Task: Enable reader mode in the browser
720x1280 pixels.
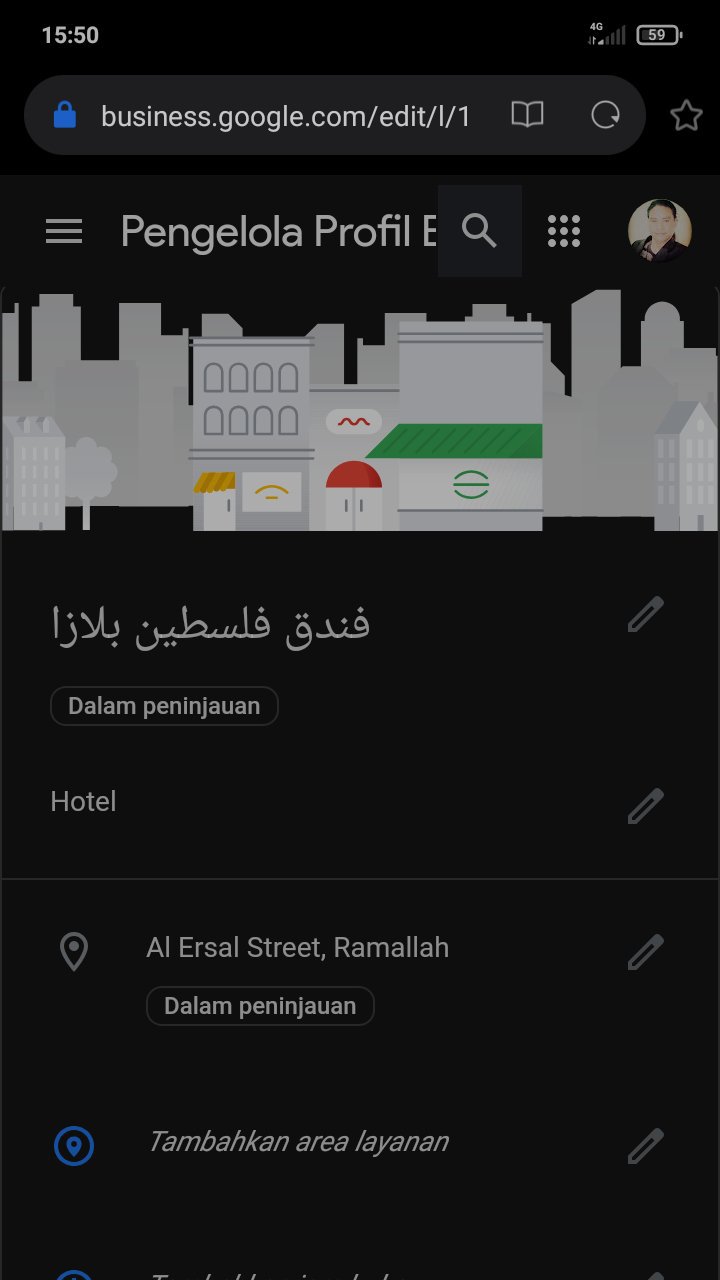Action: 527,115
